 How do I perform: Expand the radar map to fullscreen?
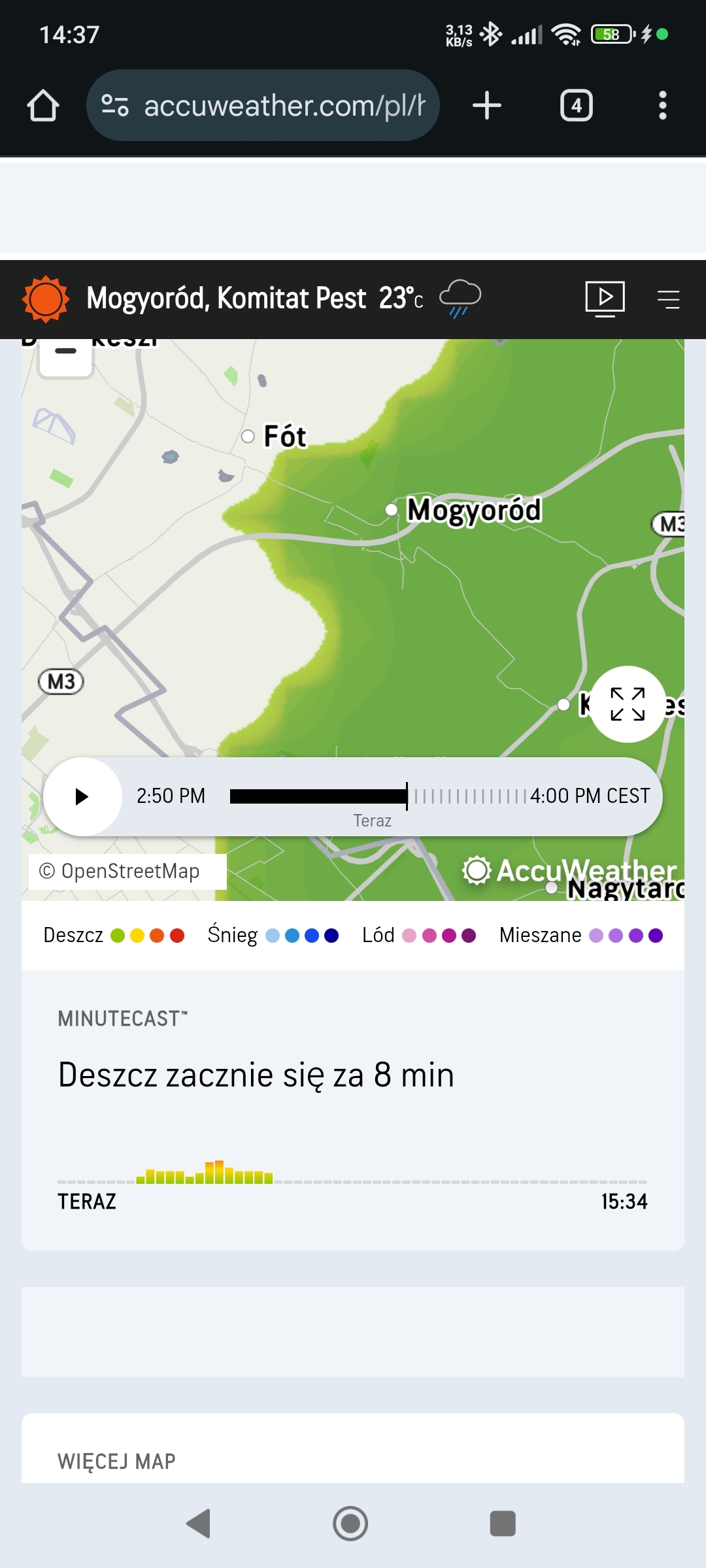[x=628, y=704]
